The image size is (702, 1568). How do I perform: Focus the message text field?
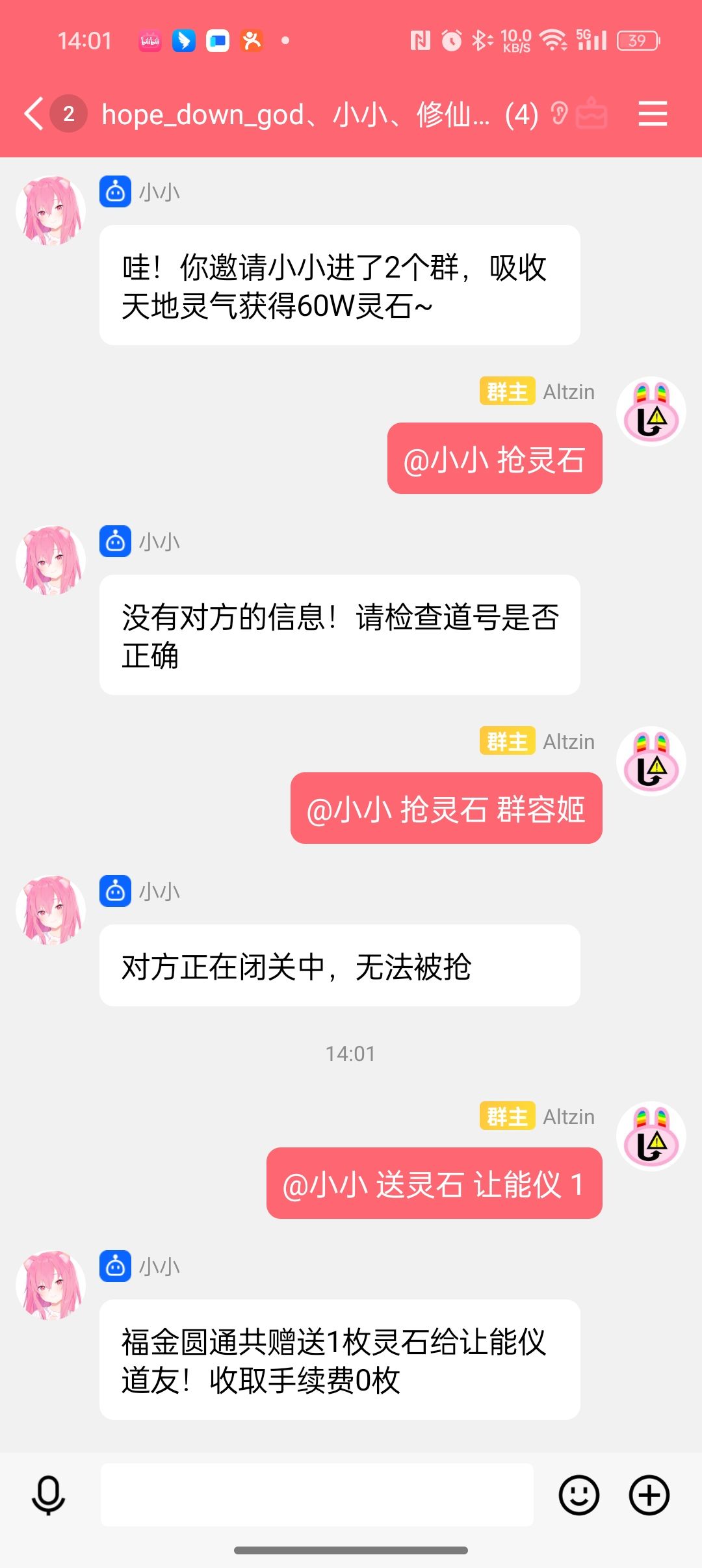click(x=317, y=1495)
